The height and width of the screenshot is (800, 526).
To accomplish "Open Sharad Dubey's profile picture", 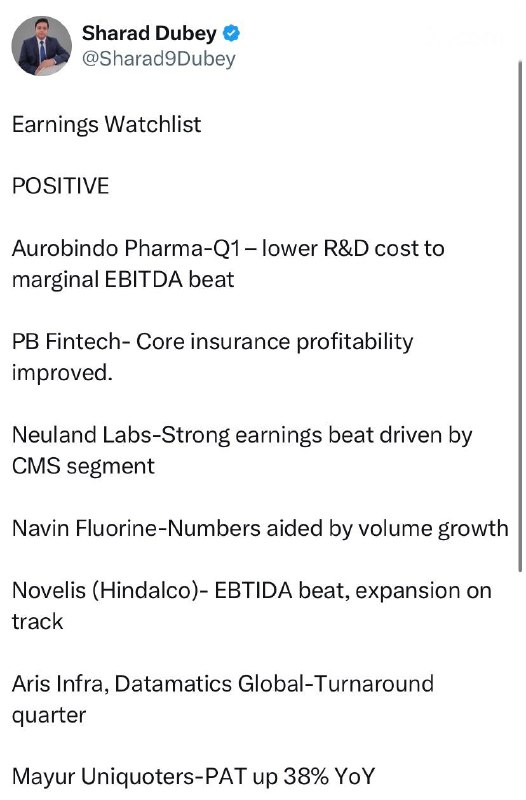I will [42, 46].
